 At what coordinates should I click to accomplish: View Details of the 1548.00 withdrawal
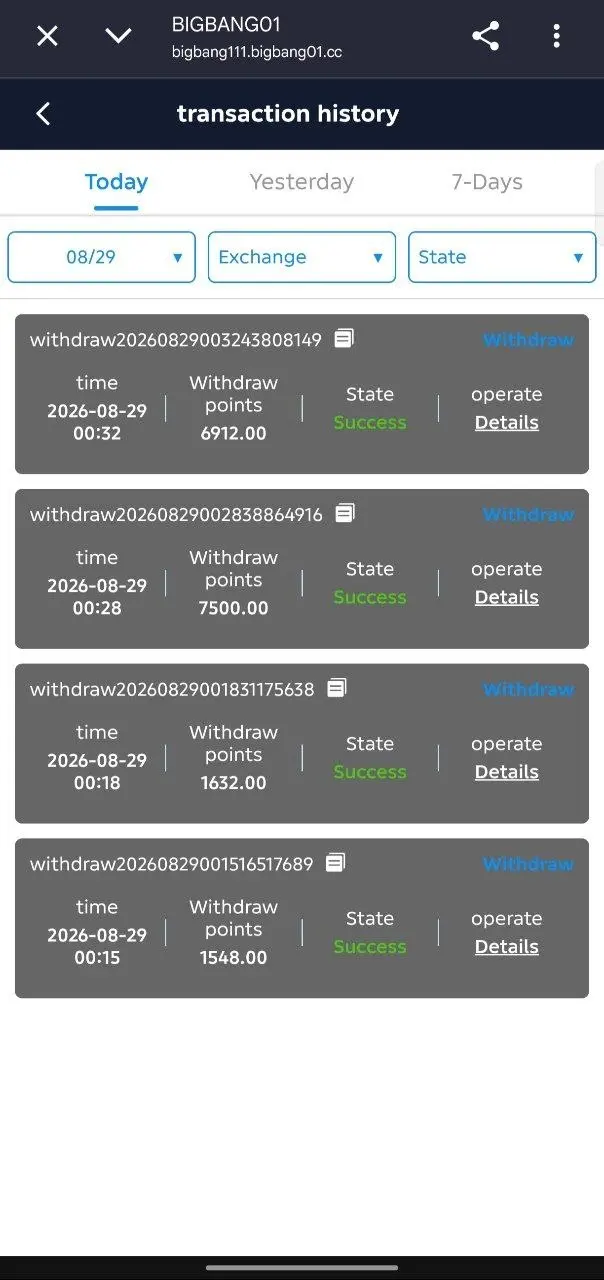pyautogui.click(x=506, y=947)
